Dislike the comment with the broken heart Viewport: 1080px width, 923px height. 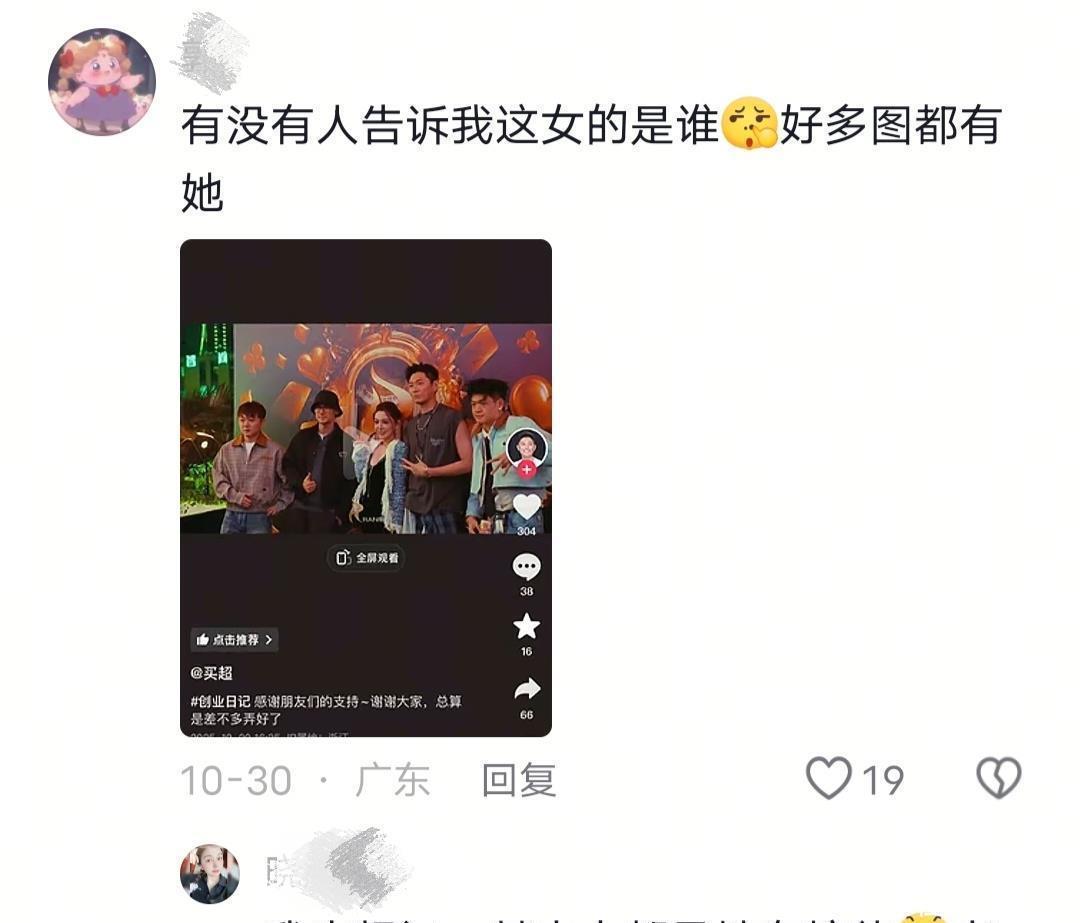999,778
